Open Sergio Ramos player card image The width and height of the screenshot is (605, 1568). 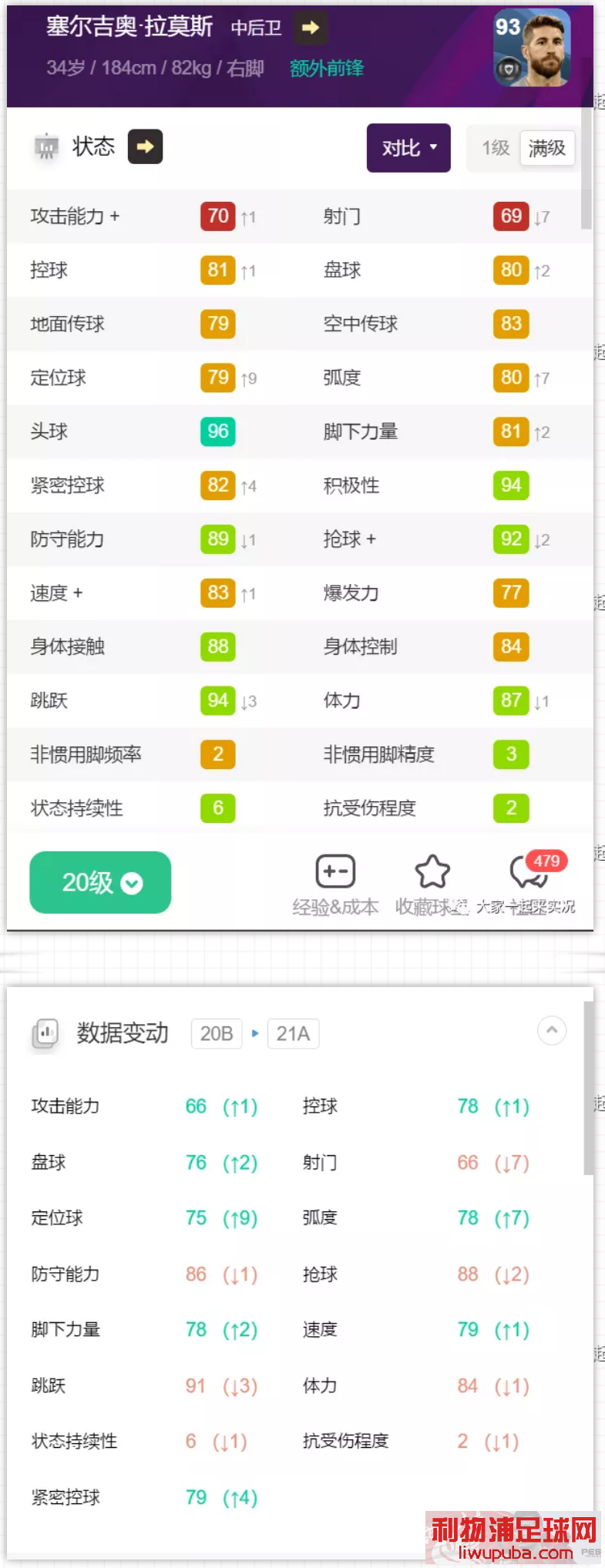pyautogui.click(x=532, y=49)
